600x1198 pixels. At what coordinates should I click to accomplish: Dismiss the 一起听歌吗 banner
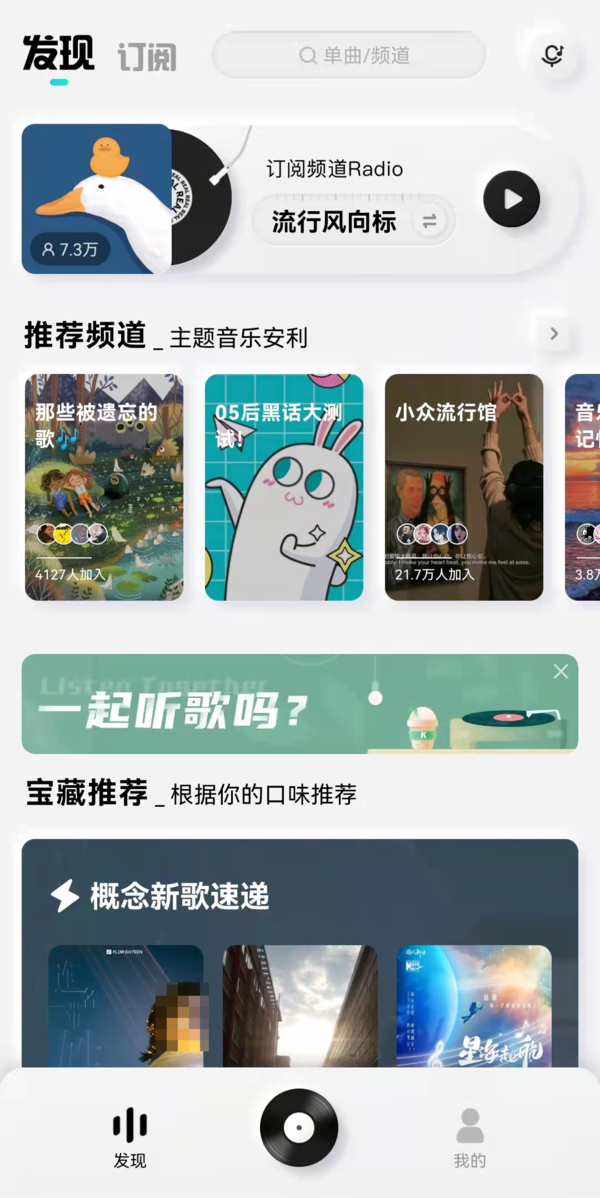coord(560,671)
